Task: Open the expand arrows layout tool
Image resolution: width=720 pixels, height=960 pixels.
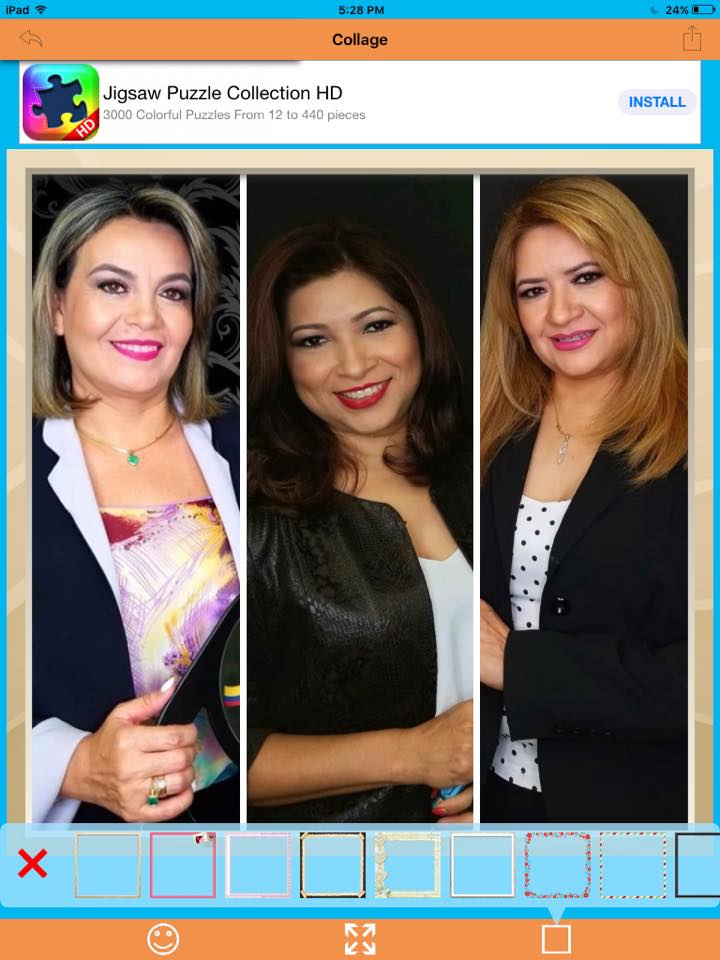Action: [360, 939]
